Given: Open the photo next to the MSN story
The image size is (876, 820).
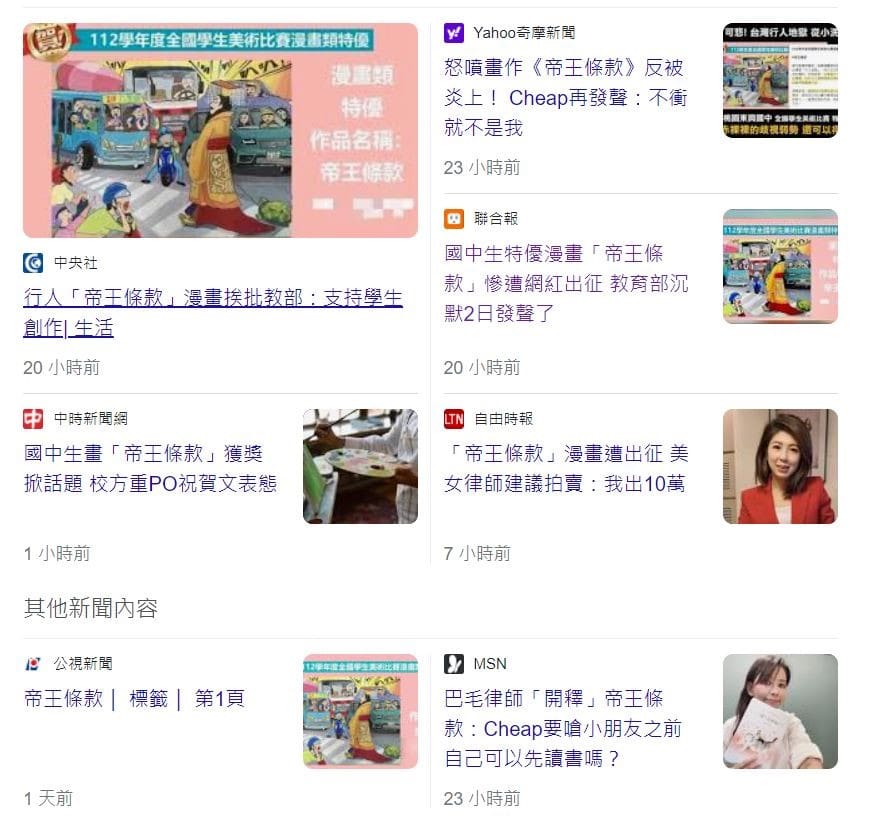Looking at the screenshot, I should [780, 711].
